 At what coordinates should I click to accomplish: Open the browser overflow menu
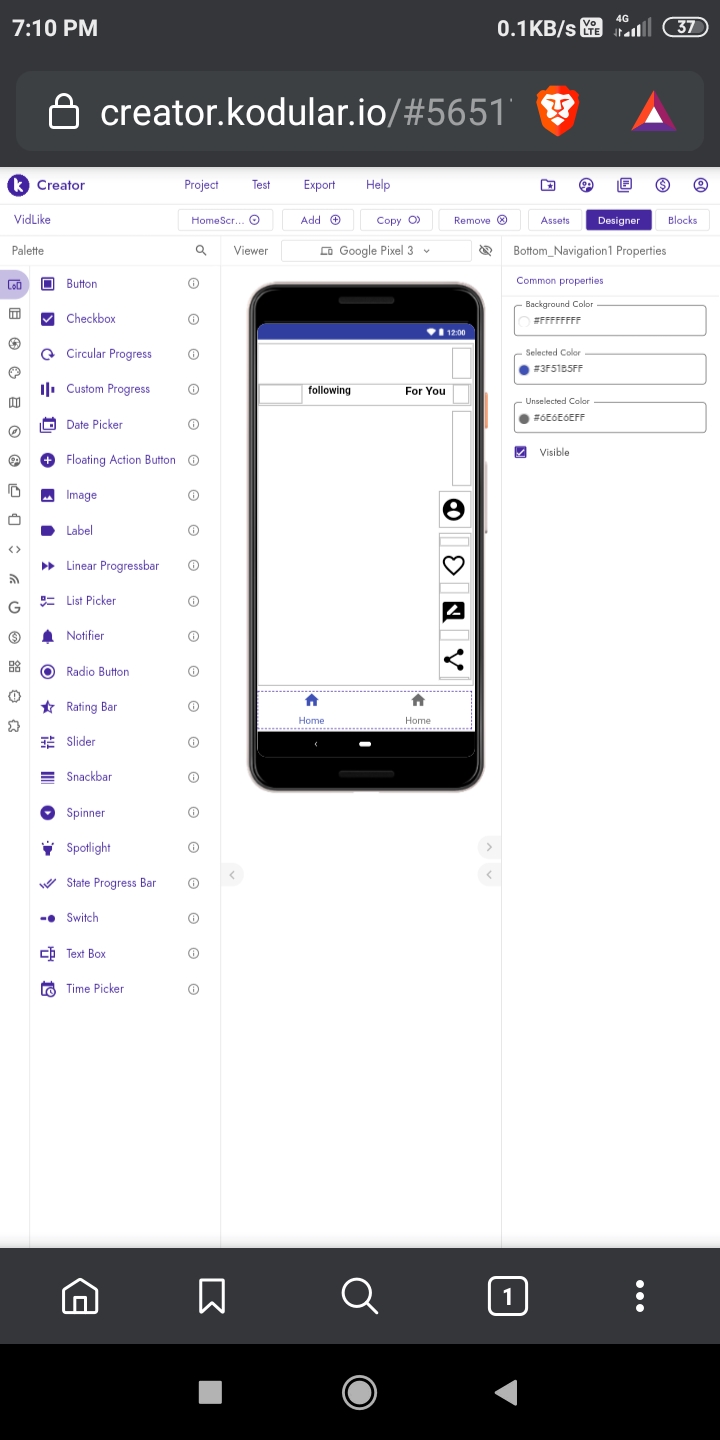(x=640, y=1296)
